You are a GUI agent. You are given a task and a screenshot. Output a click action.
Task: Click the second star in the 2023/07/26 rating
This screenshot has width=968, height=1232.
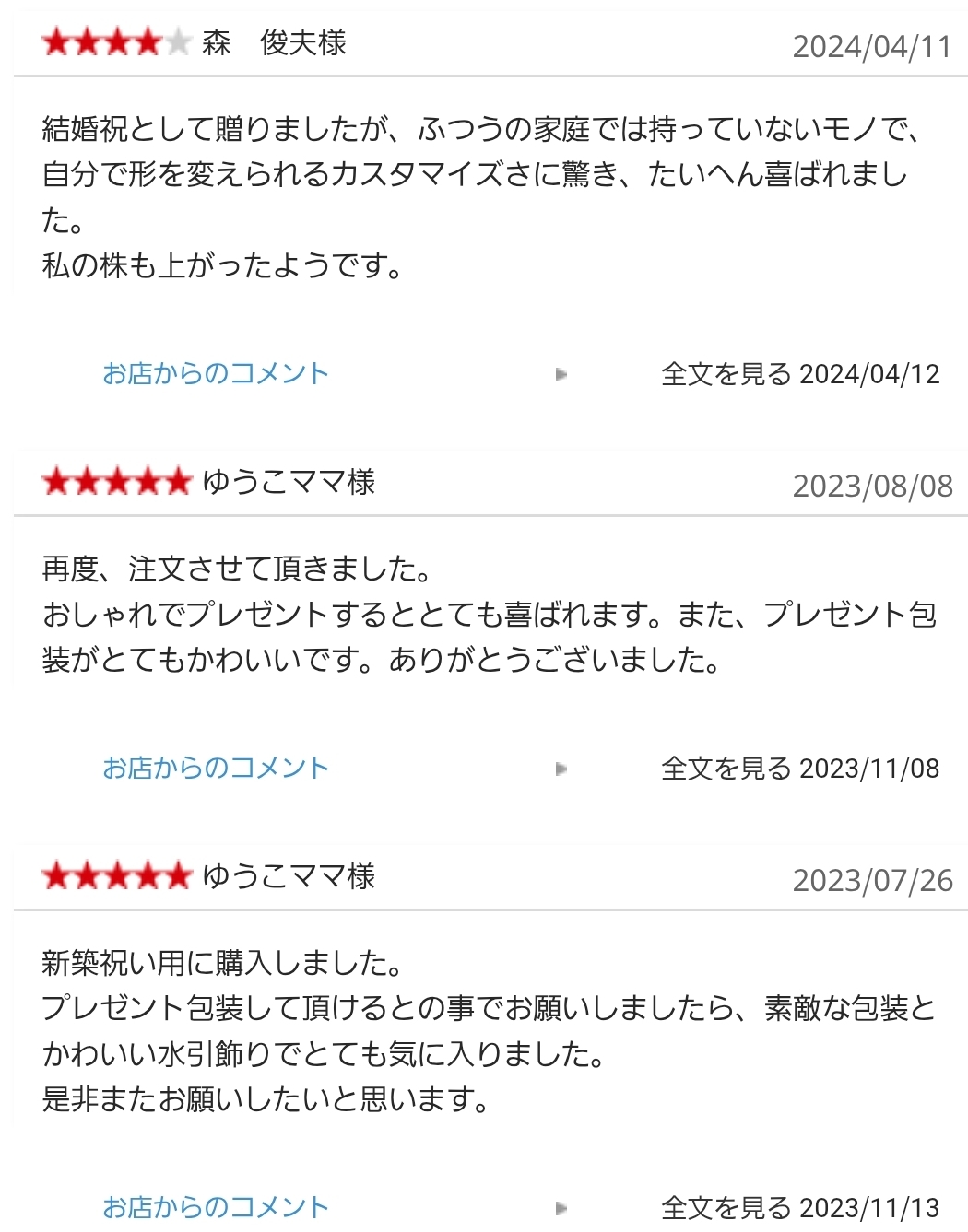pos(88,875)
